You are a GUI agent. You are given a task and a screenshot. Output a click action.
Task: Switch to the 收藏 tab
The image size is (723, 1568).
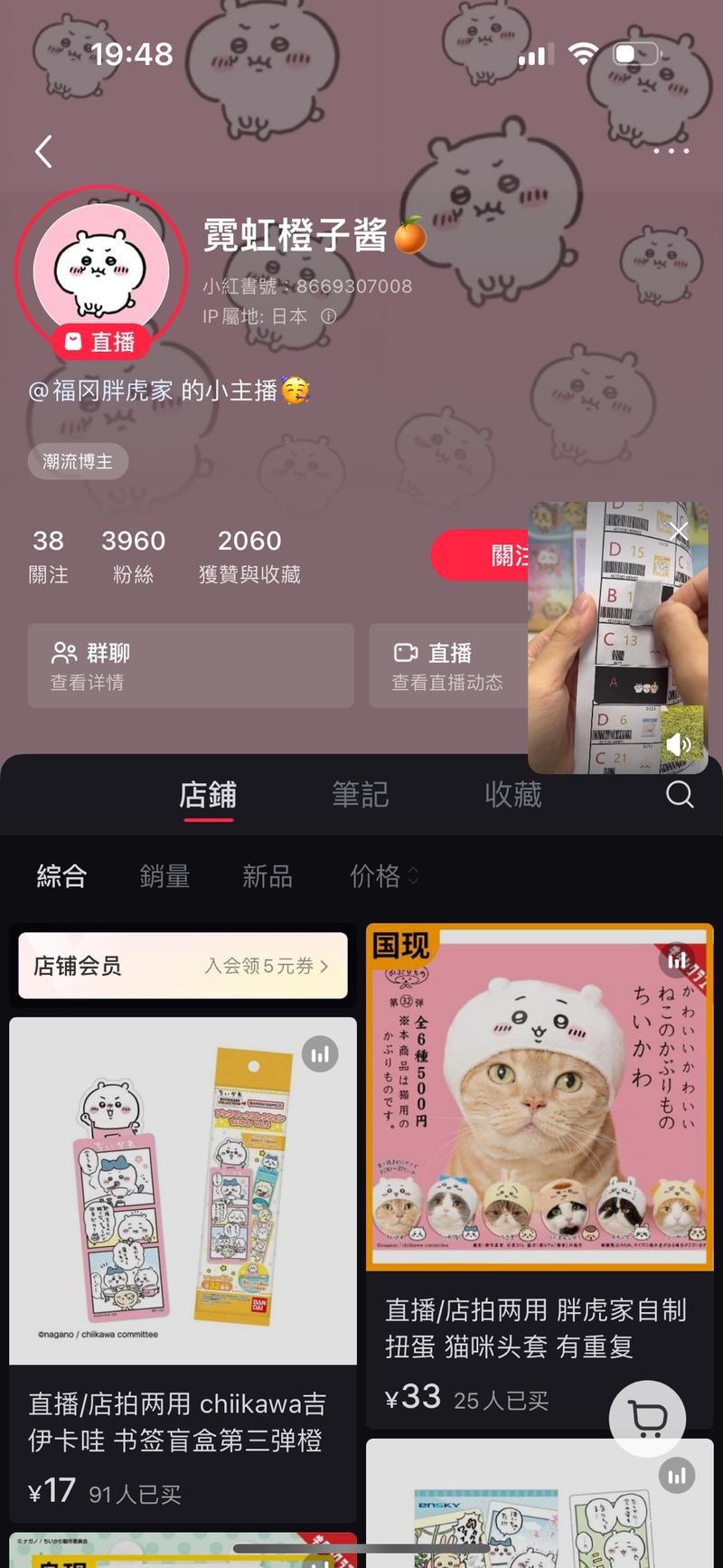pyautogui.click(x=512, y=795)
